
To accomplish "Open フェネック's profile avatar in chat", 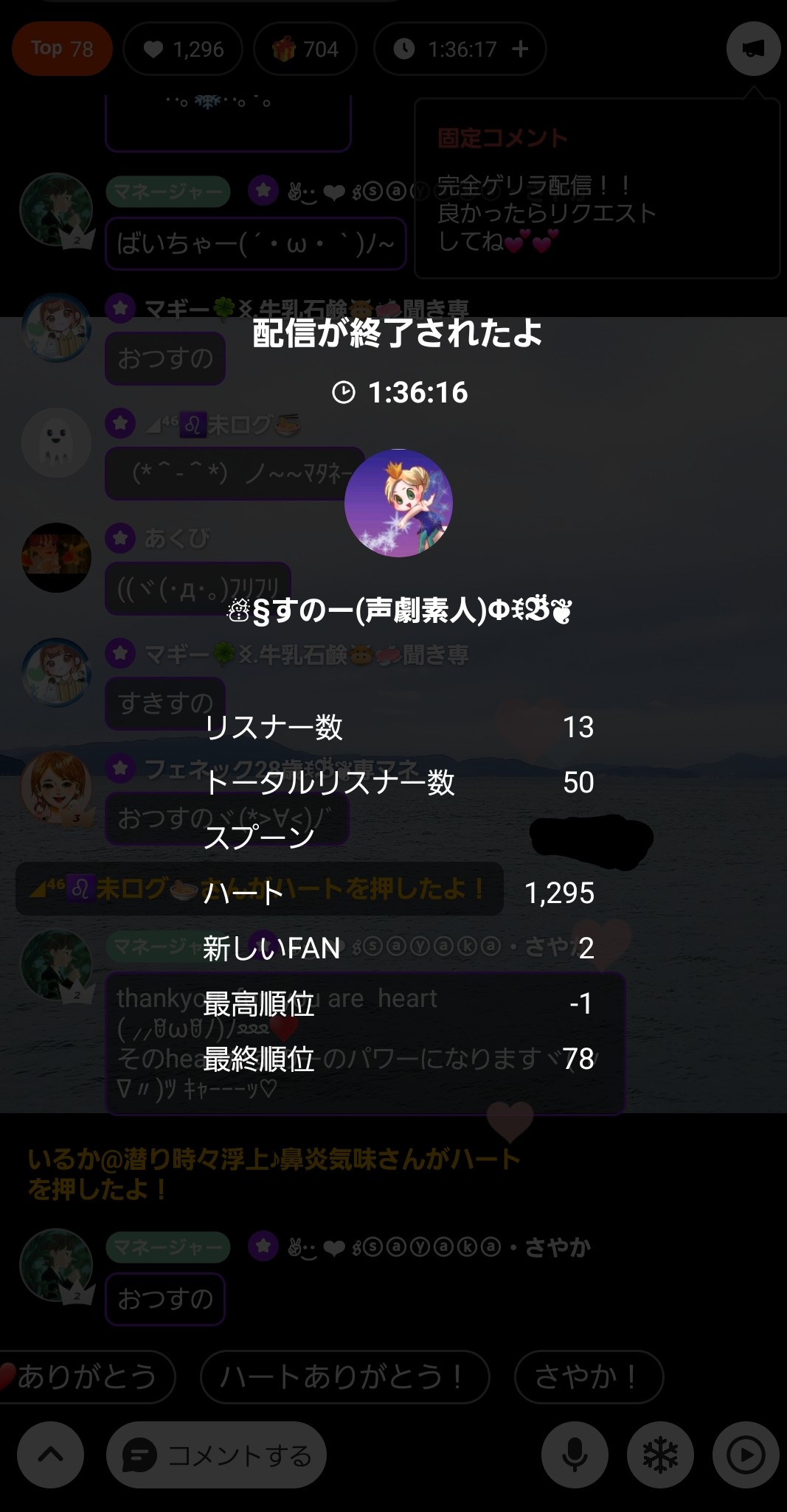I will pyautogui.click(x=57, y=787).
